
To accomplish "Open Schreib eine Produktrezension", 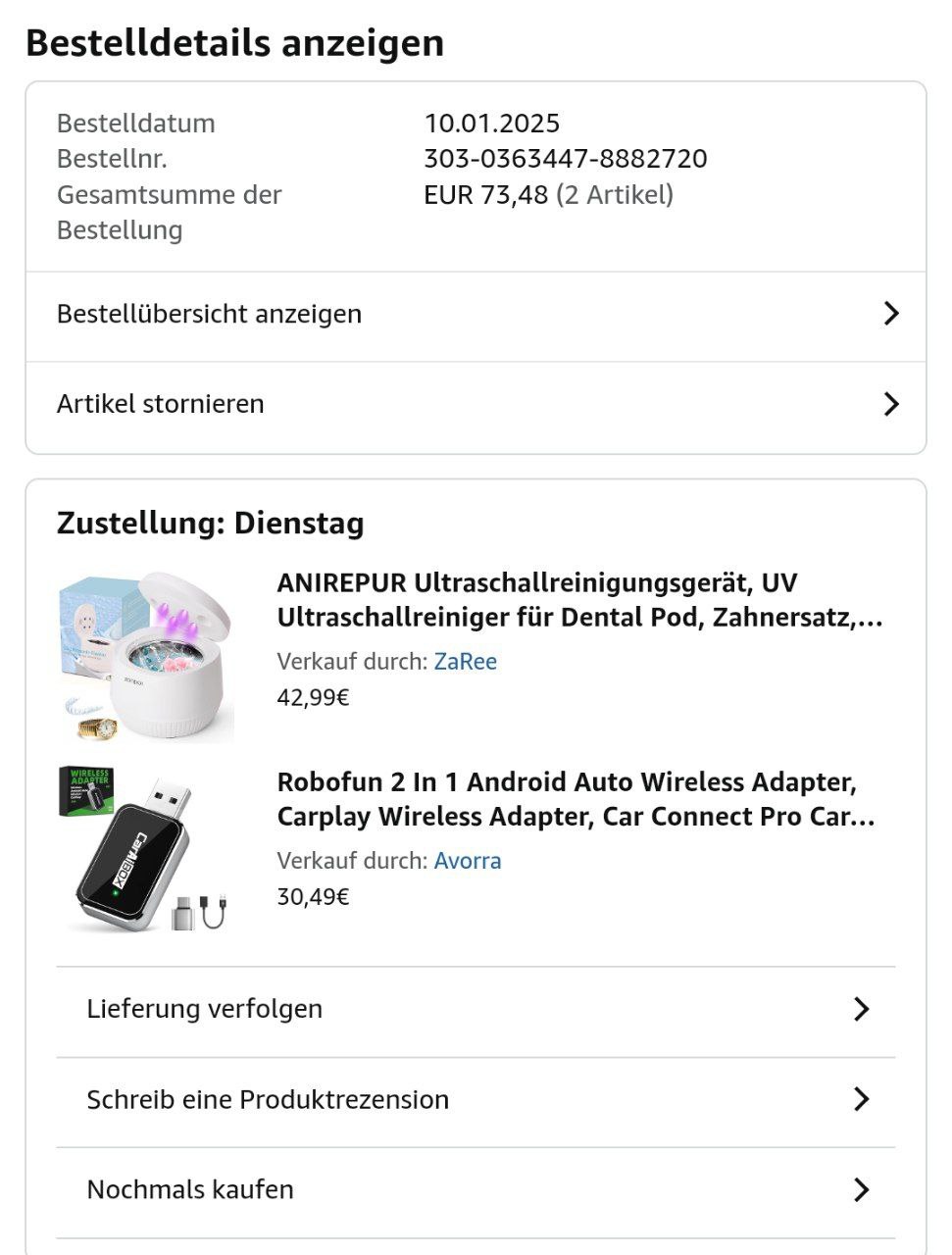I will coord(476,1100).
